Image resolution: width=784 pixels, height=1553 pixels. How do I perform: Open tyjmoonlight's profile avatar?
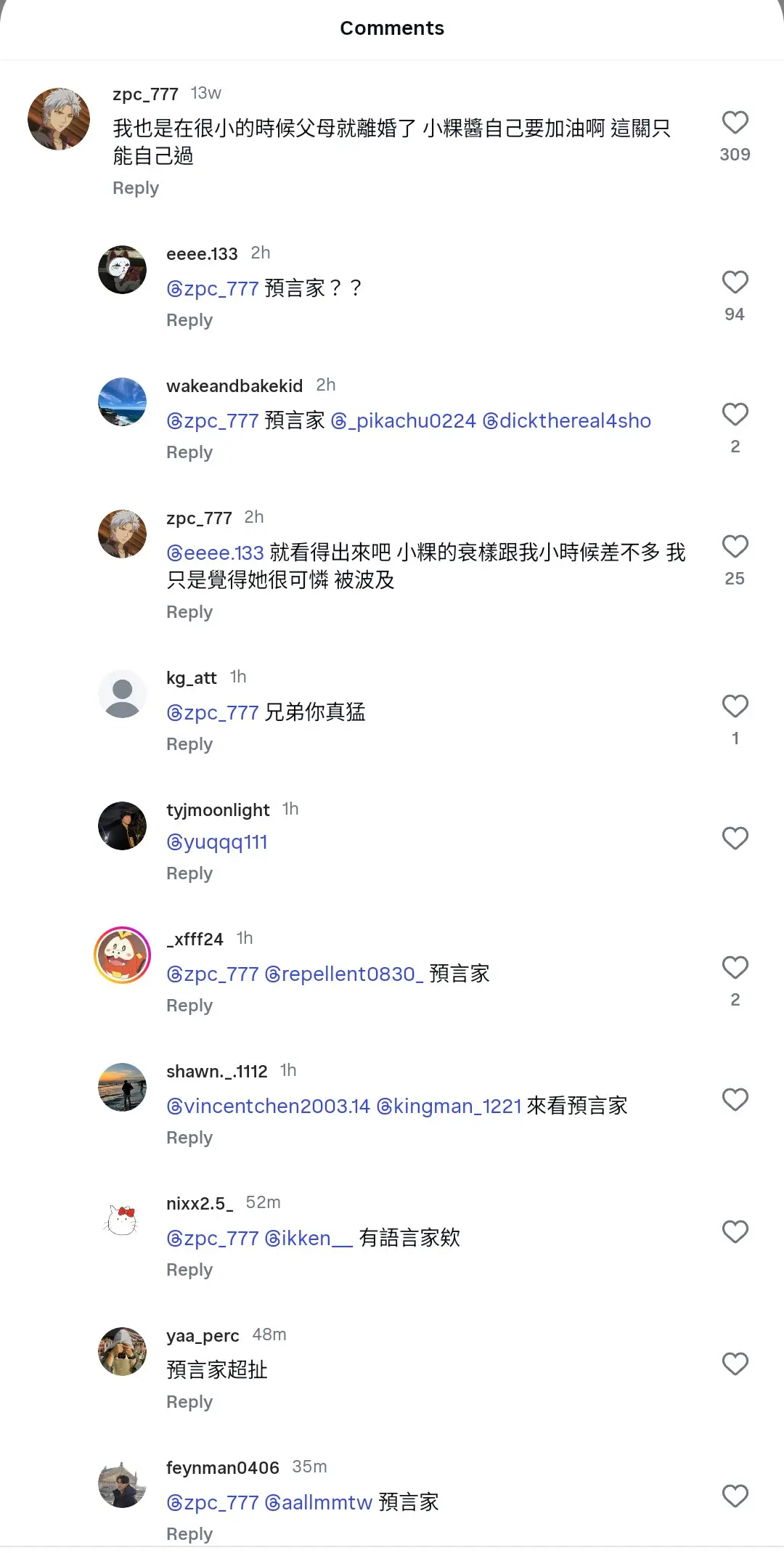[122, 826]
